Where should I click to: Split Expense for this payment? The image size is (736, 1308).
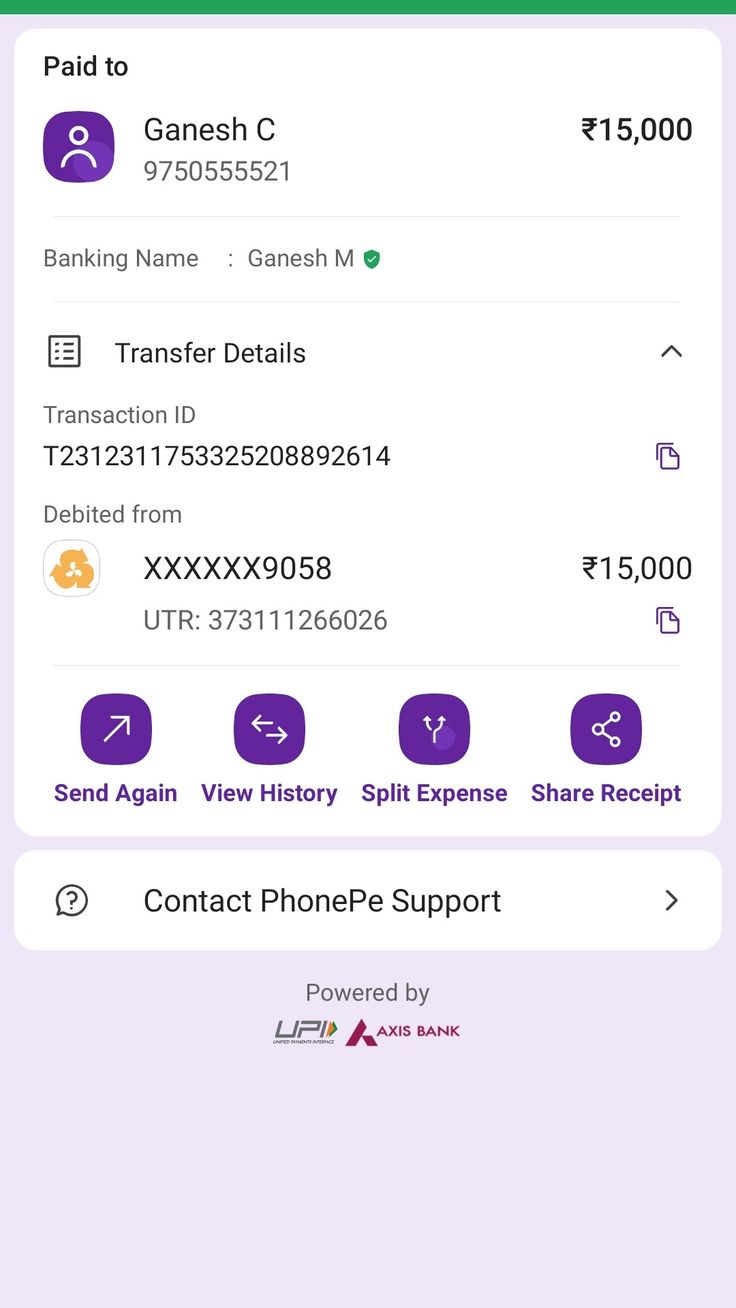coord(434,730)
